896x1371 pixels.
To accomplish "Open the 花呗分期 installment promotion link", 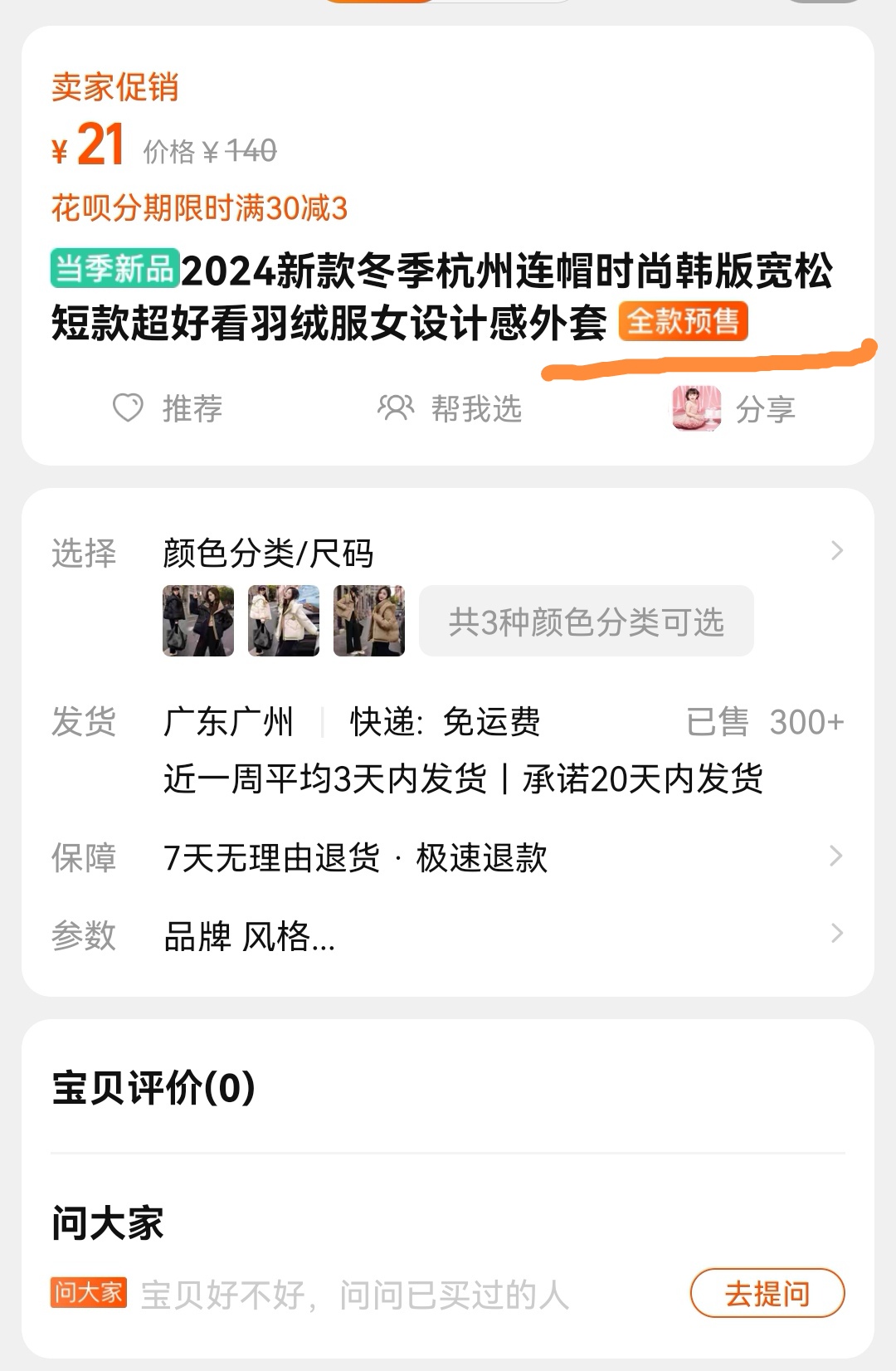I will click(x=199, y=210).
